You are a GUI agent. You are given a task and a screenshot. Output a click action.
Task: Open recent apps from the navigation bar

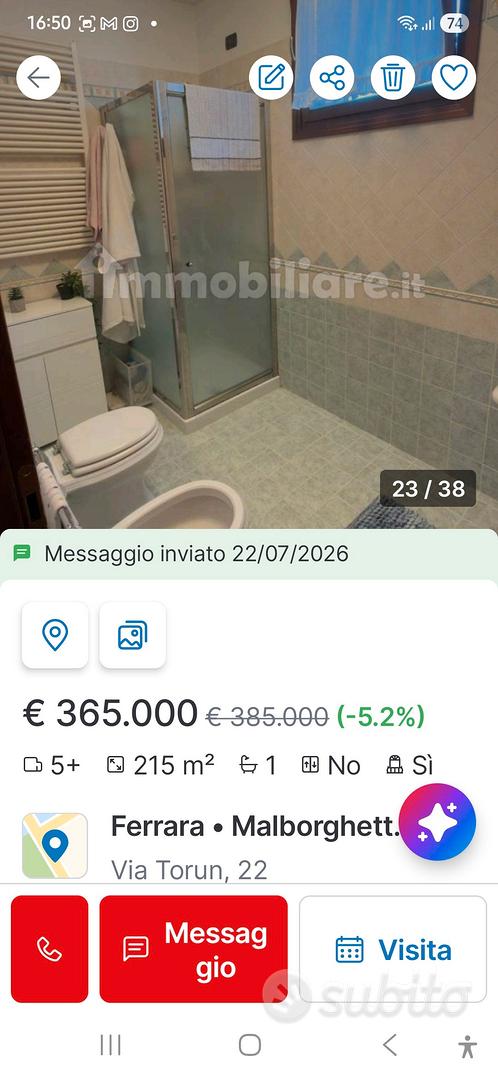tap(110, 1045)
